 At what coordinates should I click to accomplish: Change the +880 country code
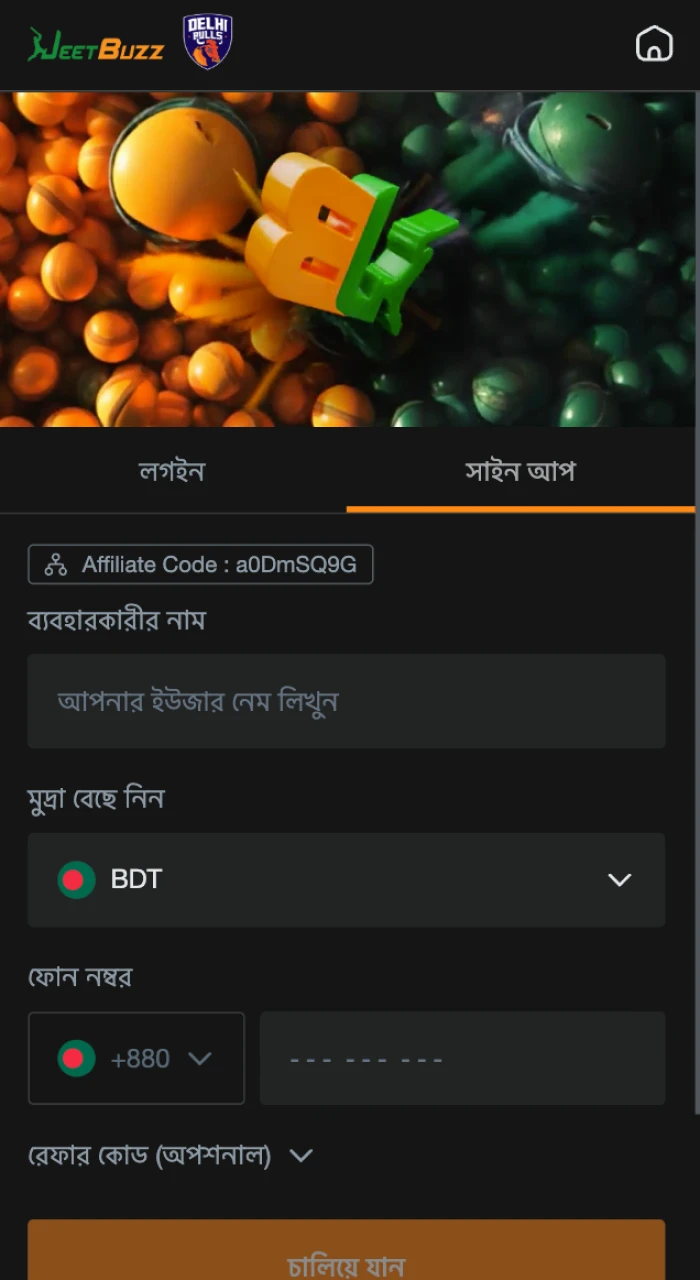[x=136, y=1058]
